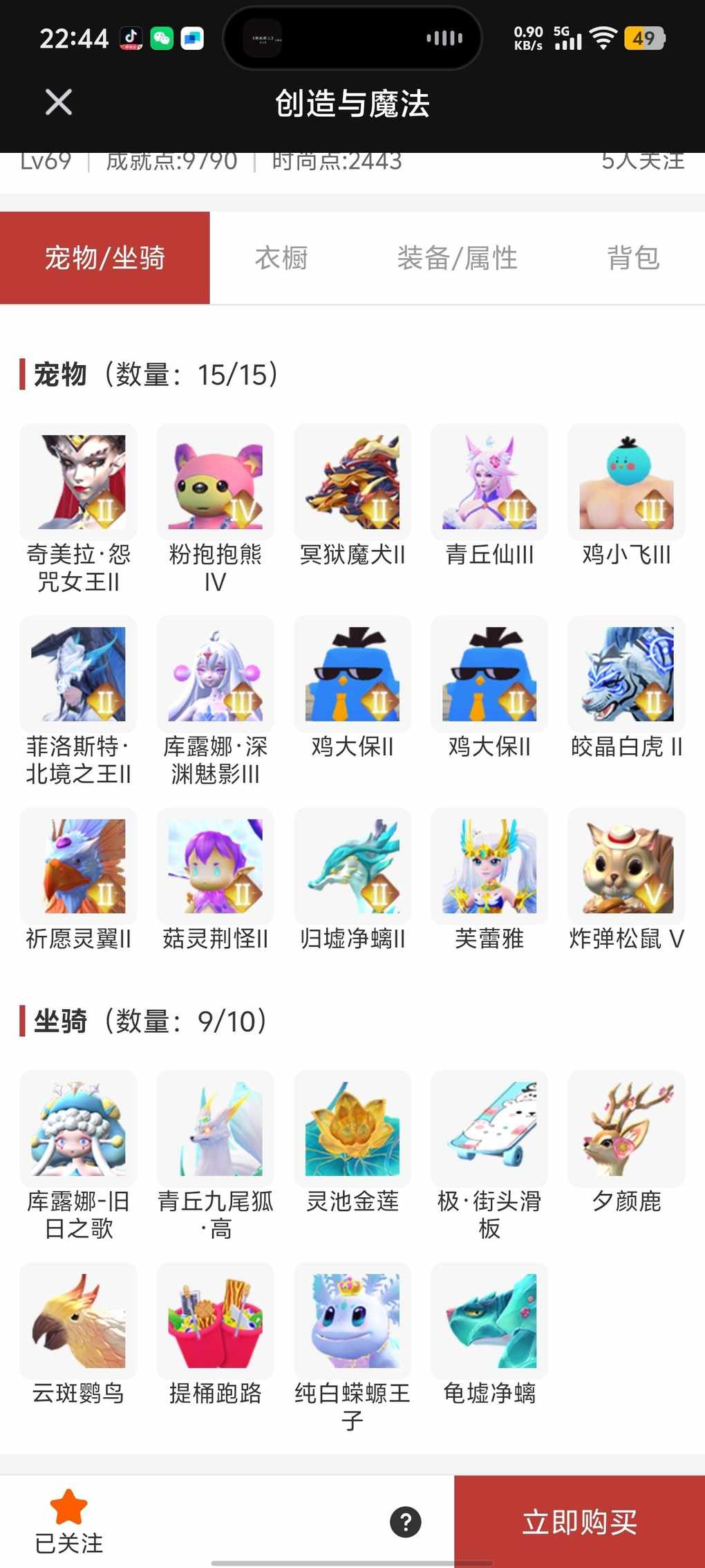Switch to the 衣橱 tab
The image size is (705, 1568).
click(281, 258)
